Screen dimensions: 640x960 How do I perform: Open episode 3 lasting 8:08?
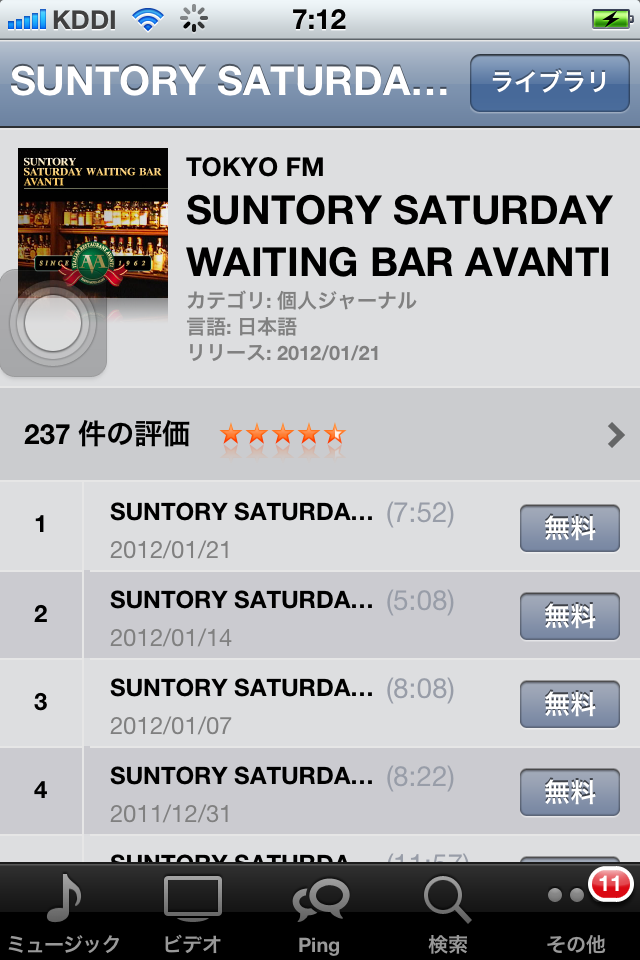tap(280, 704)
